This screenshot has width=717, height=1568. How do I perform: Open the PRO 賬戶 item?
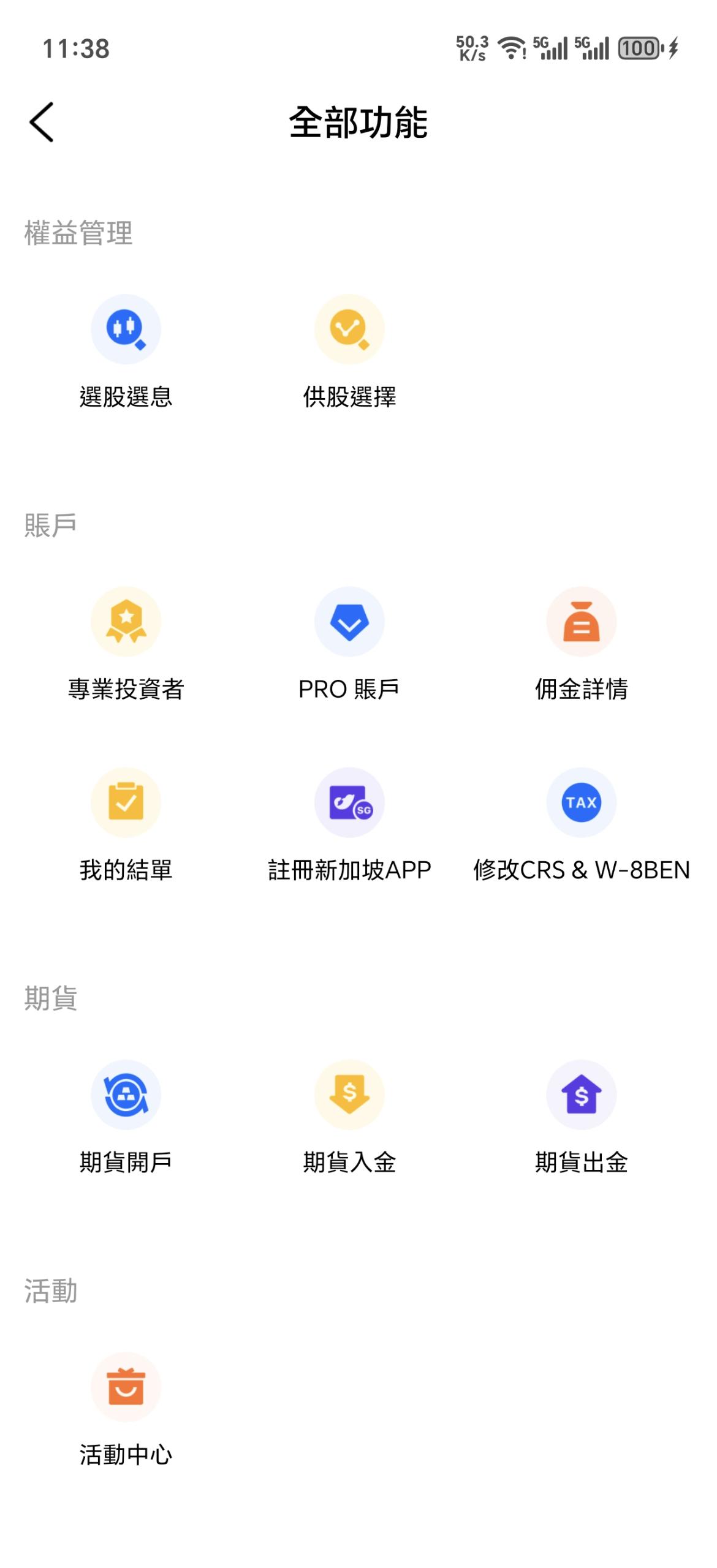coord(349,622)
